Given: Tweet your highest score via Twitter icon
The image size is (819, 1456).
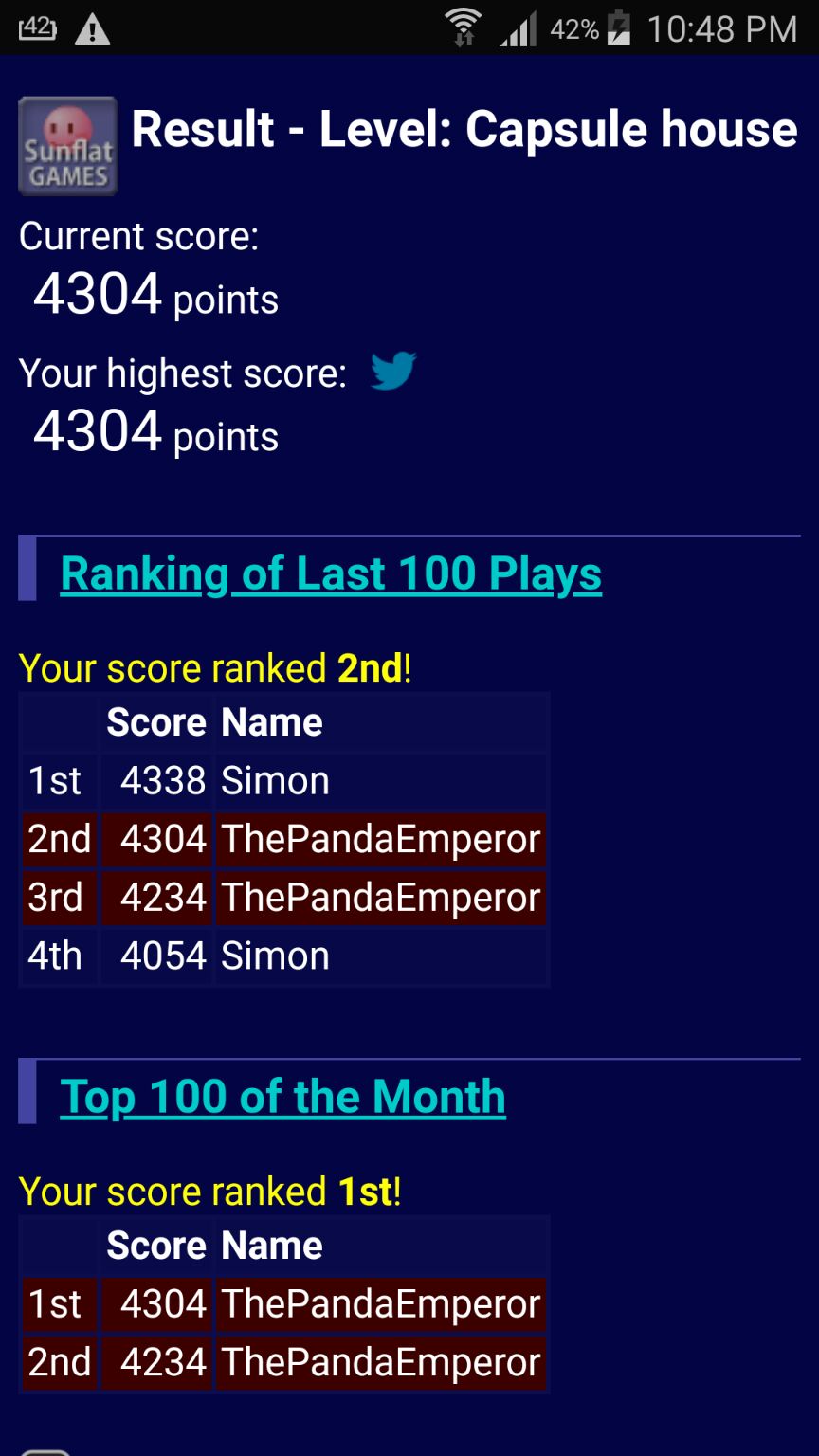Looking at the screenshot, I should pyautogui.click(x=392, y=371).
